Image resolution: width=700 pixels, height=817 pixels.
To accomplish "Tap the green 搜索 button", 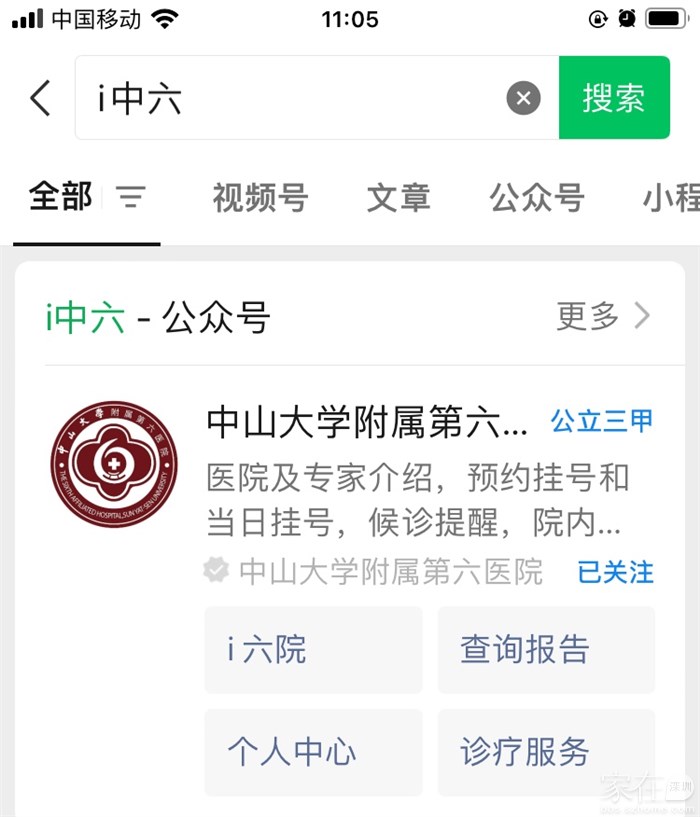I will [613, 98].
